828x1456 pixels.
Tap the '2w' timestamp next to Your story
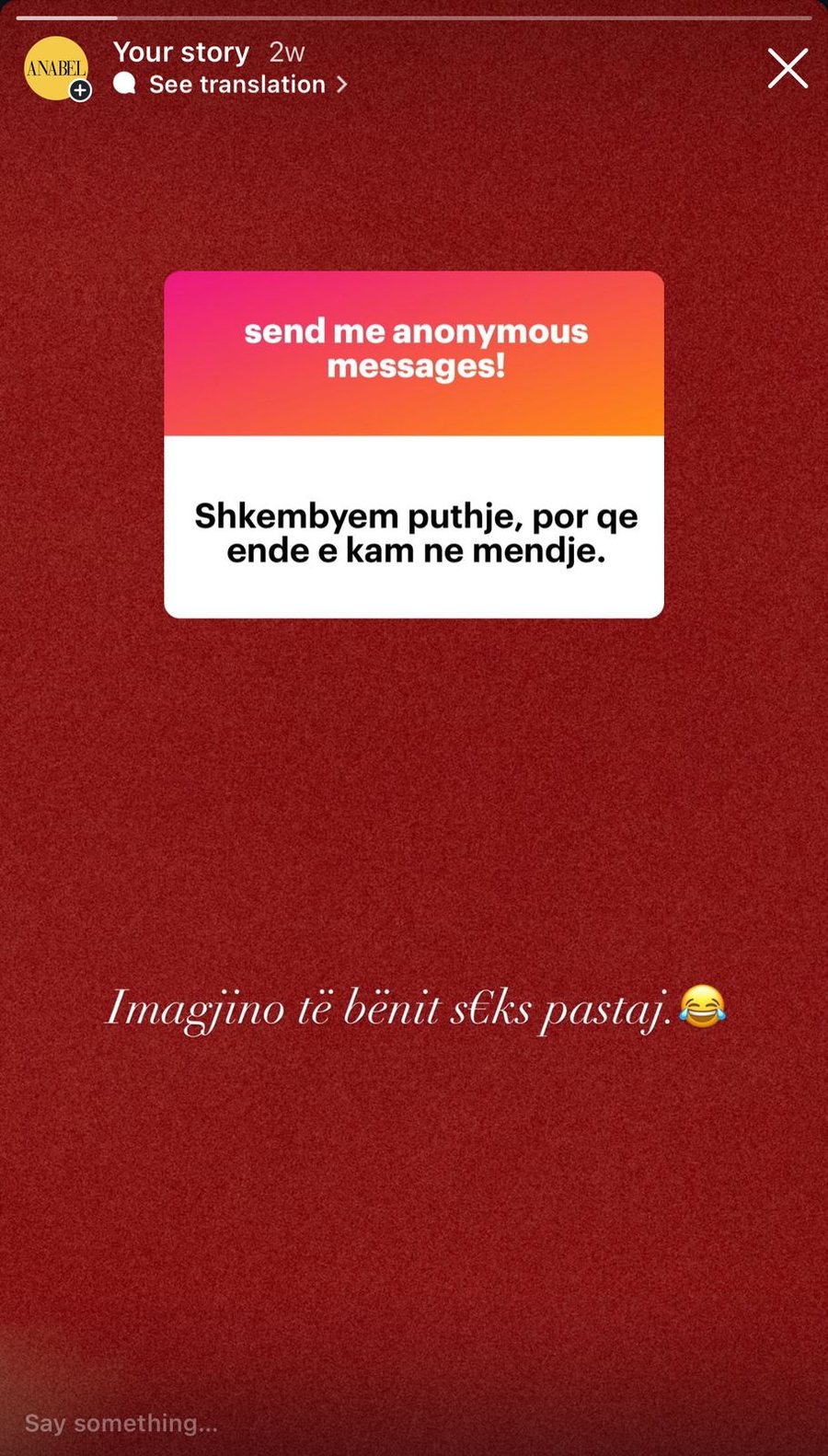(x=287, y=52)
